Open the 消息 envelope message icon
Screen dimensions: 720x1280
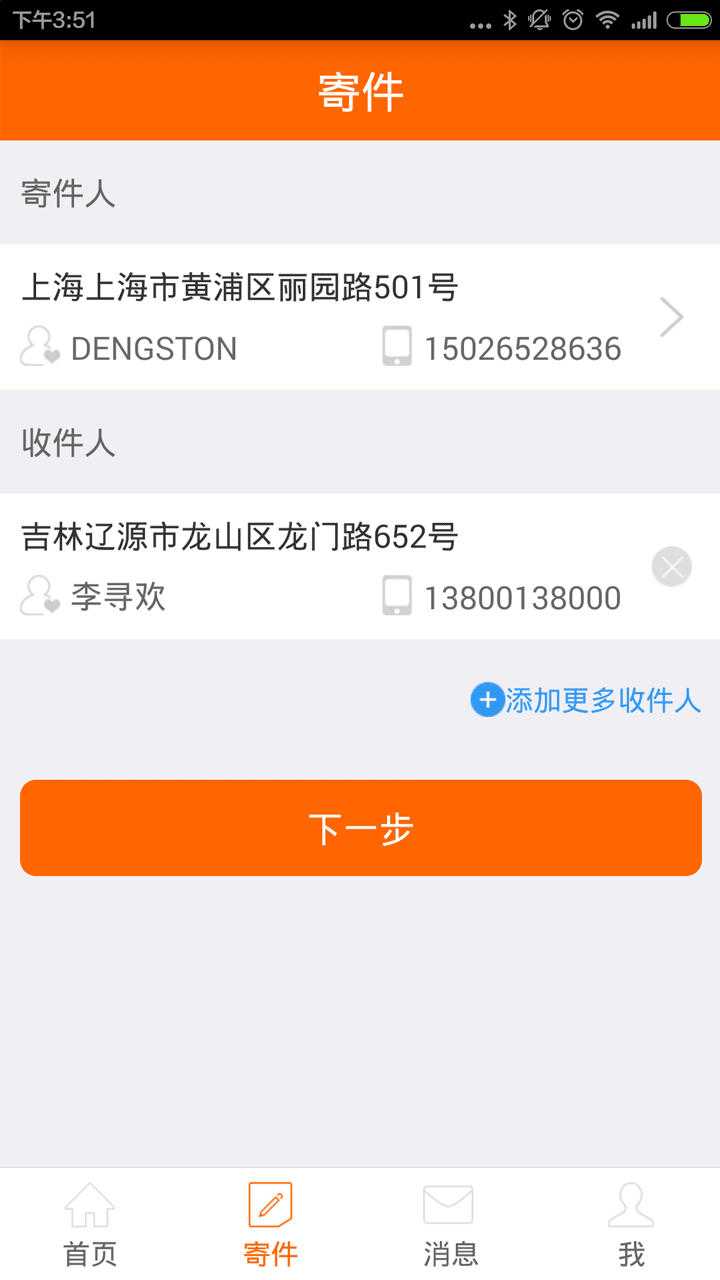pos(448,1205)
